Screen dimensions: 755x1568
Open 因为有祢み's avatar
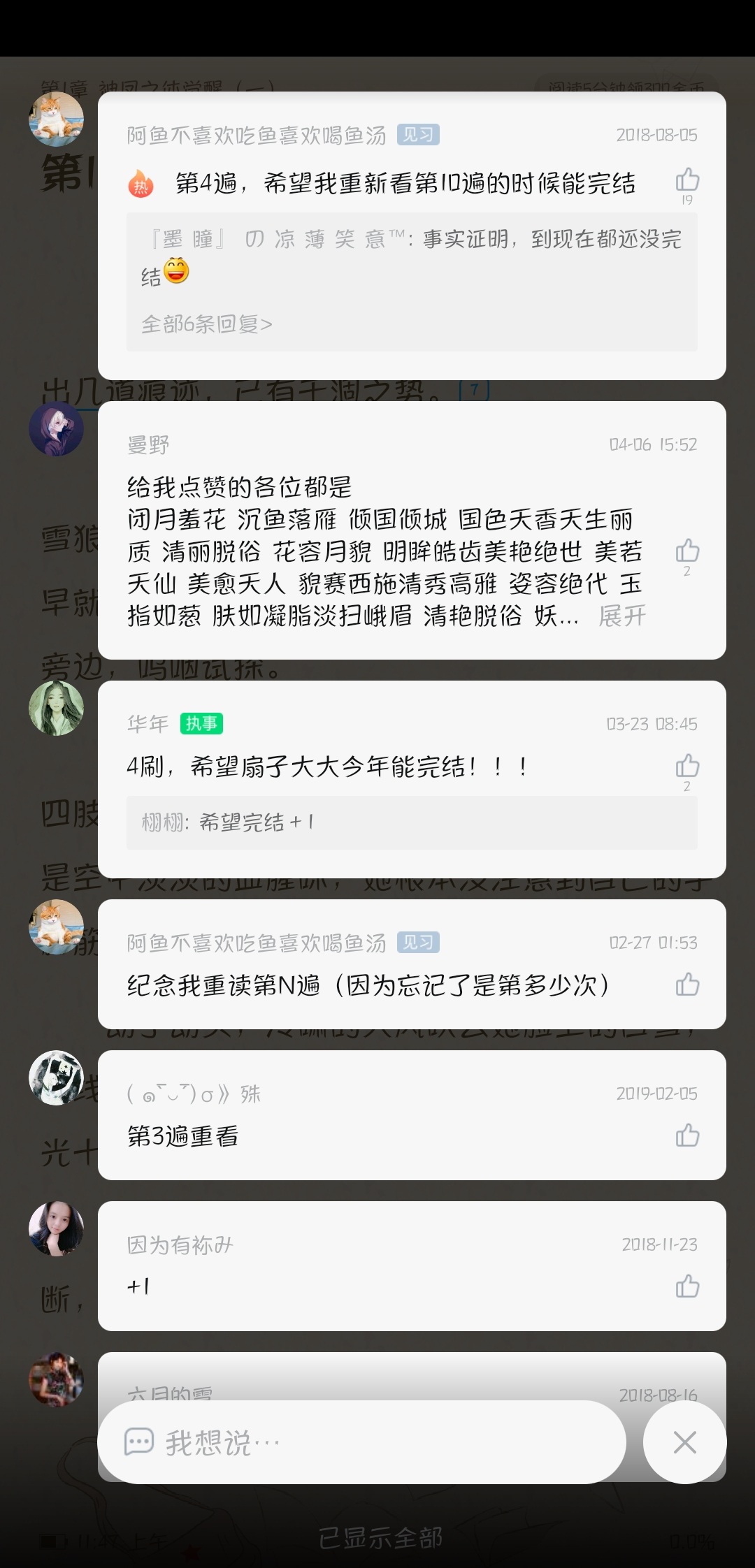click(56, 1229)
